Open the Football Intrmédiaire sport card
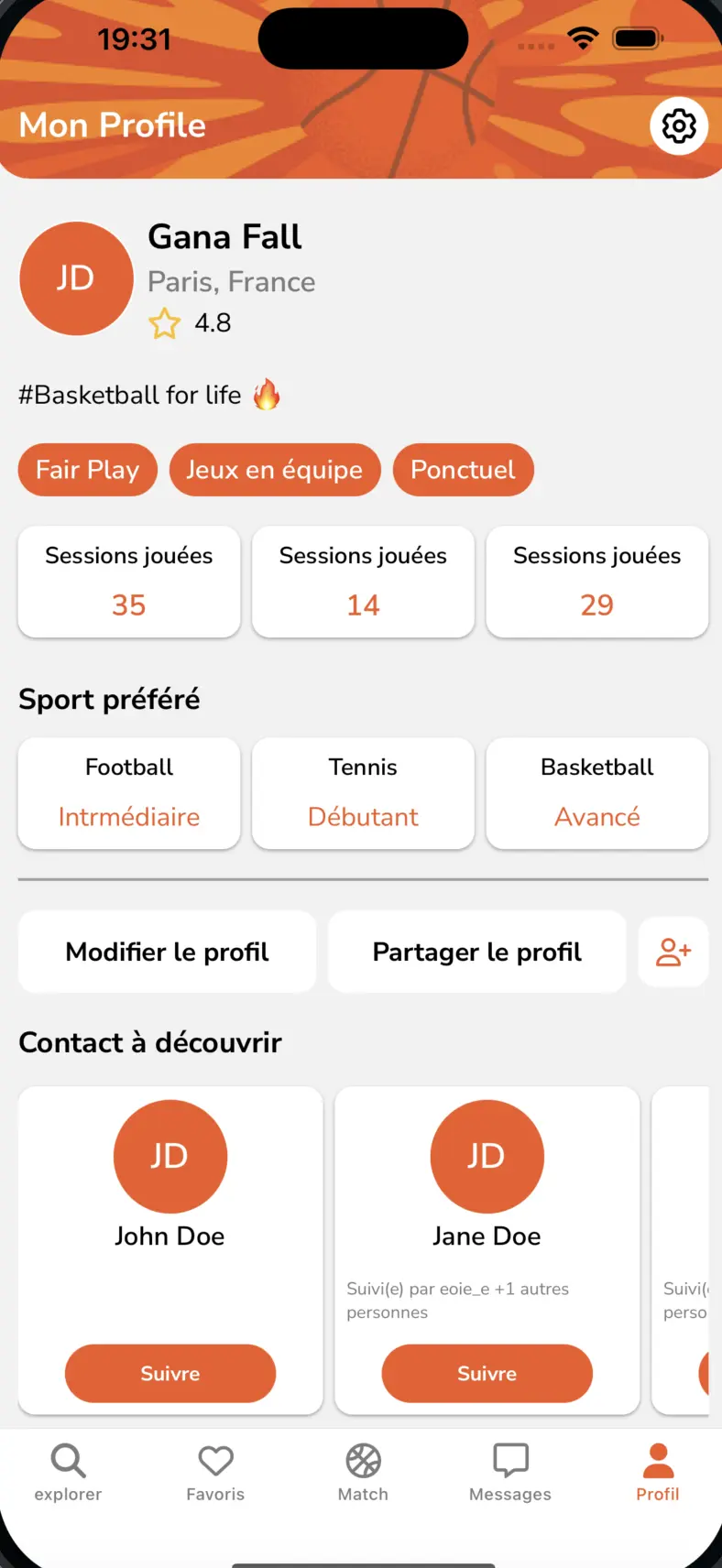 tap(128, 793)
